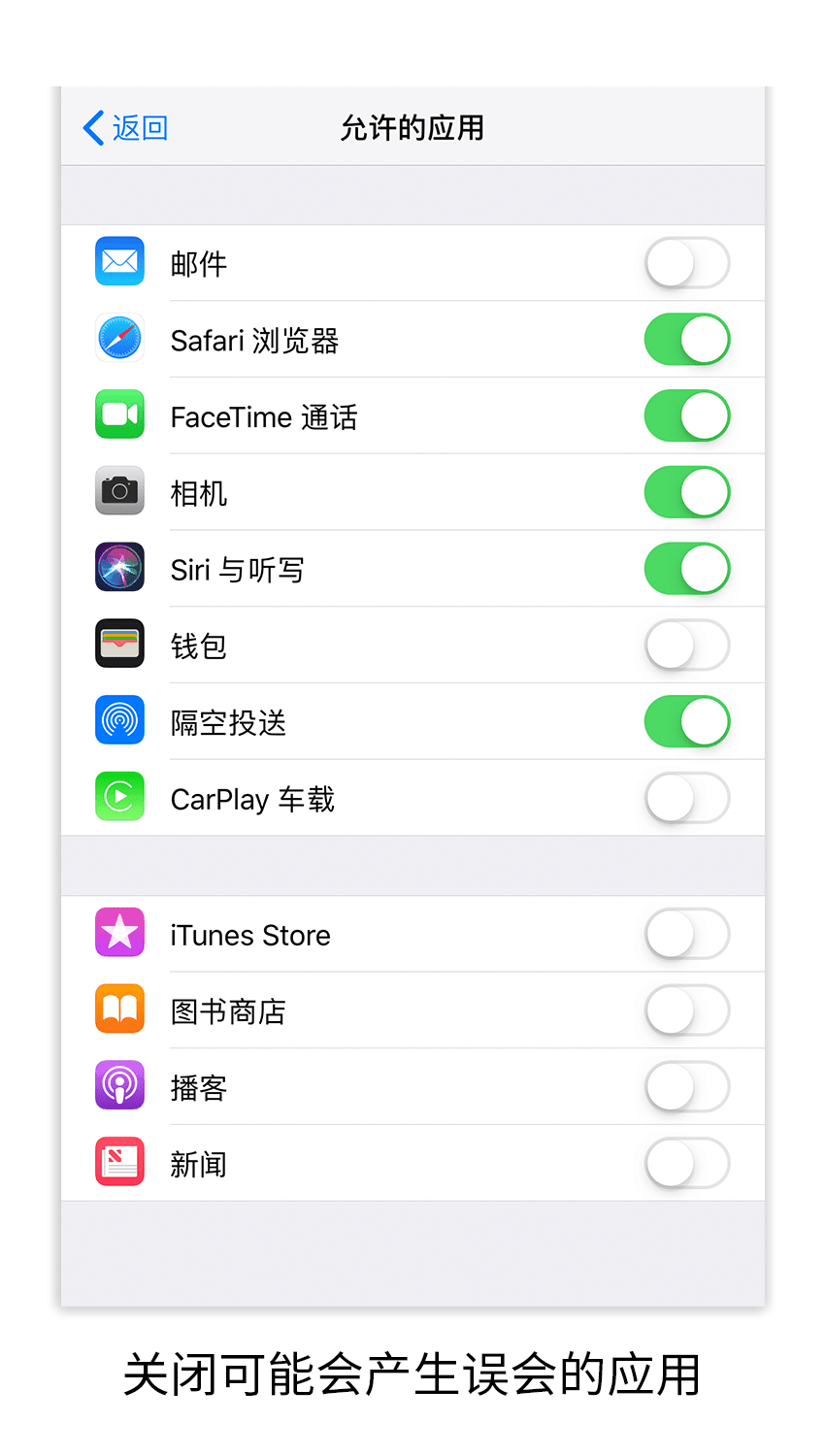Click the 播客 Podcasts app icon

tap(118, 1086)
